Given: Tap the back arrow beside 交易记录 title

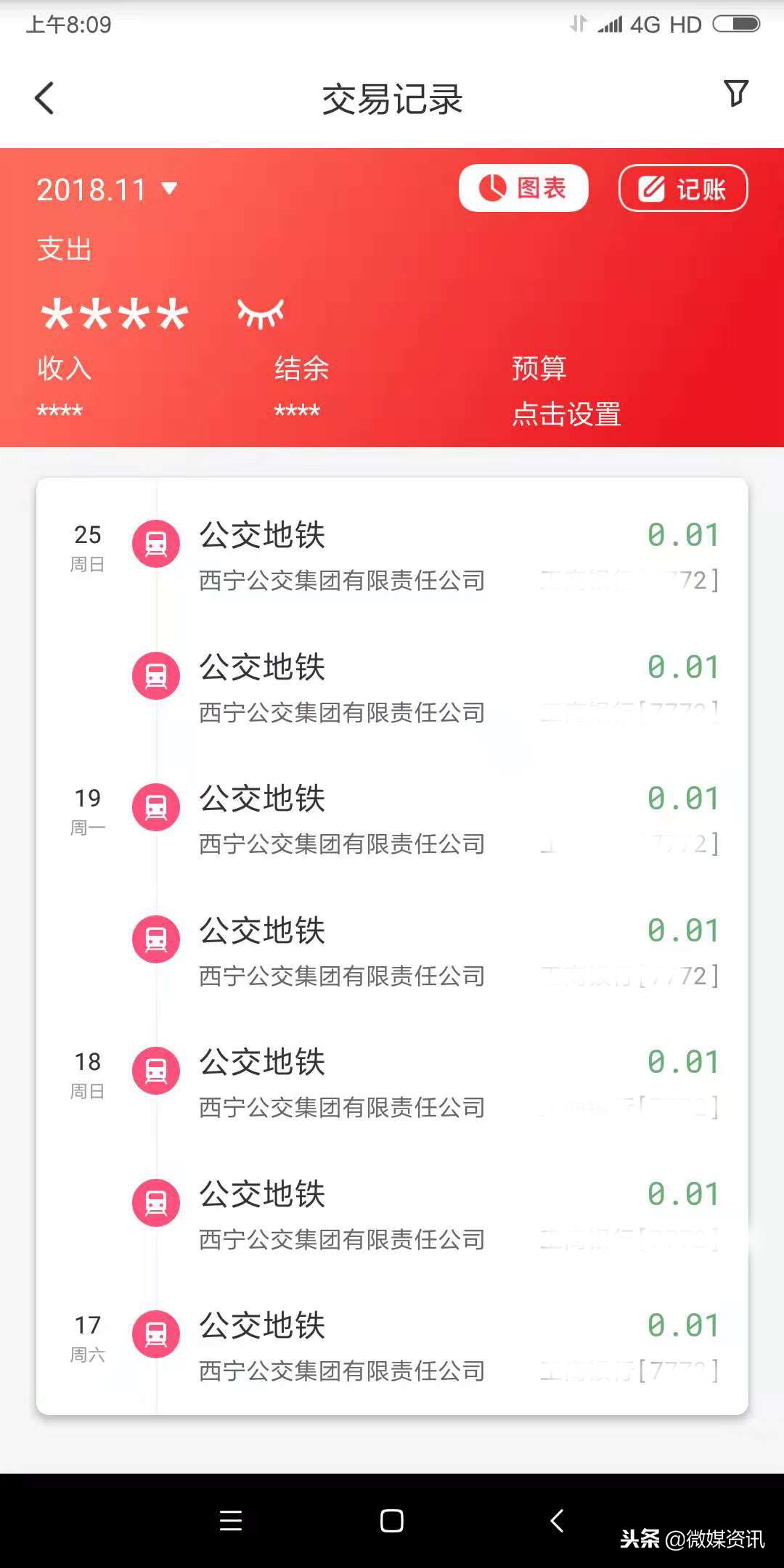Looking at the screenshot, I should (45, 97).
